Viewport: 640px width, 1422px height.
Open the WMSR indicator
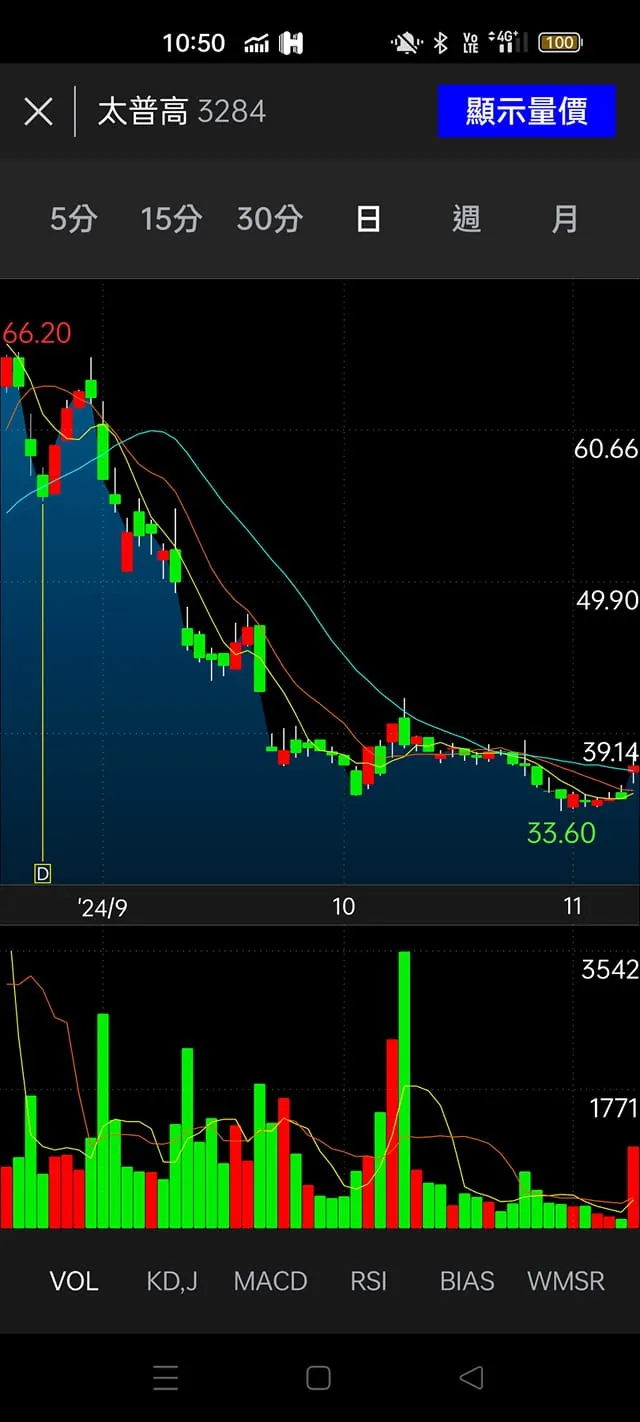pos(566,1281)
